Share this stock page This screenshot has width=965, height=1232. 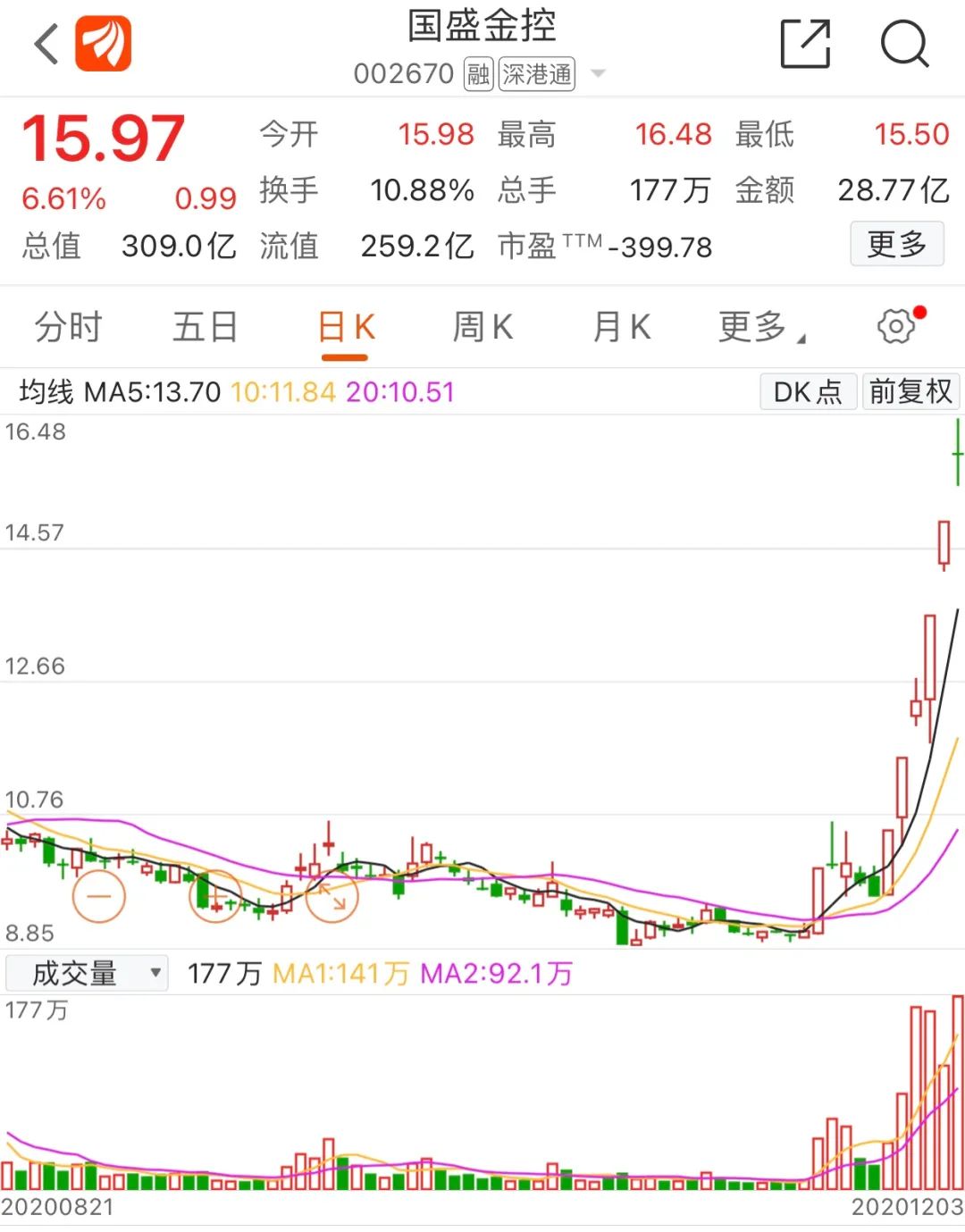click(805, 44)
